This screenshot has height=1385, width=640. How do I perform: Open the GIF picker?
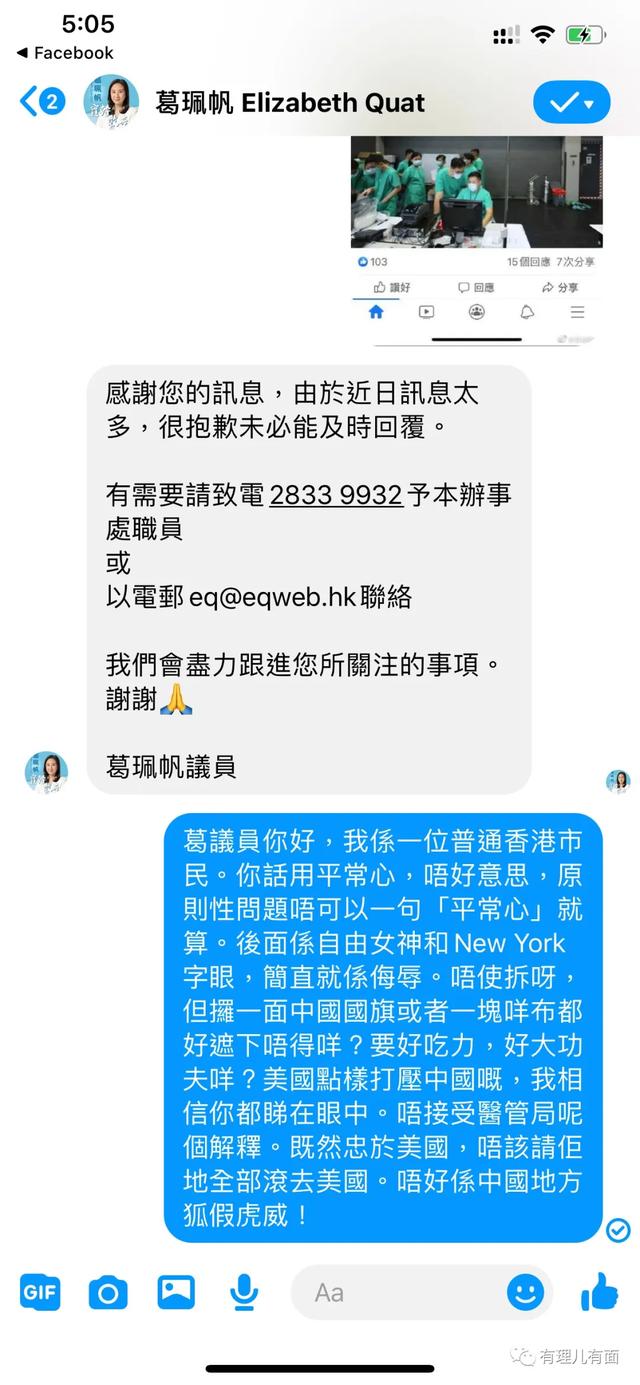[x=40, y=1292]
